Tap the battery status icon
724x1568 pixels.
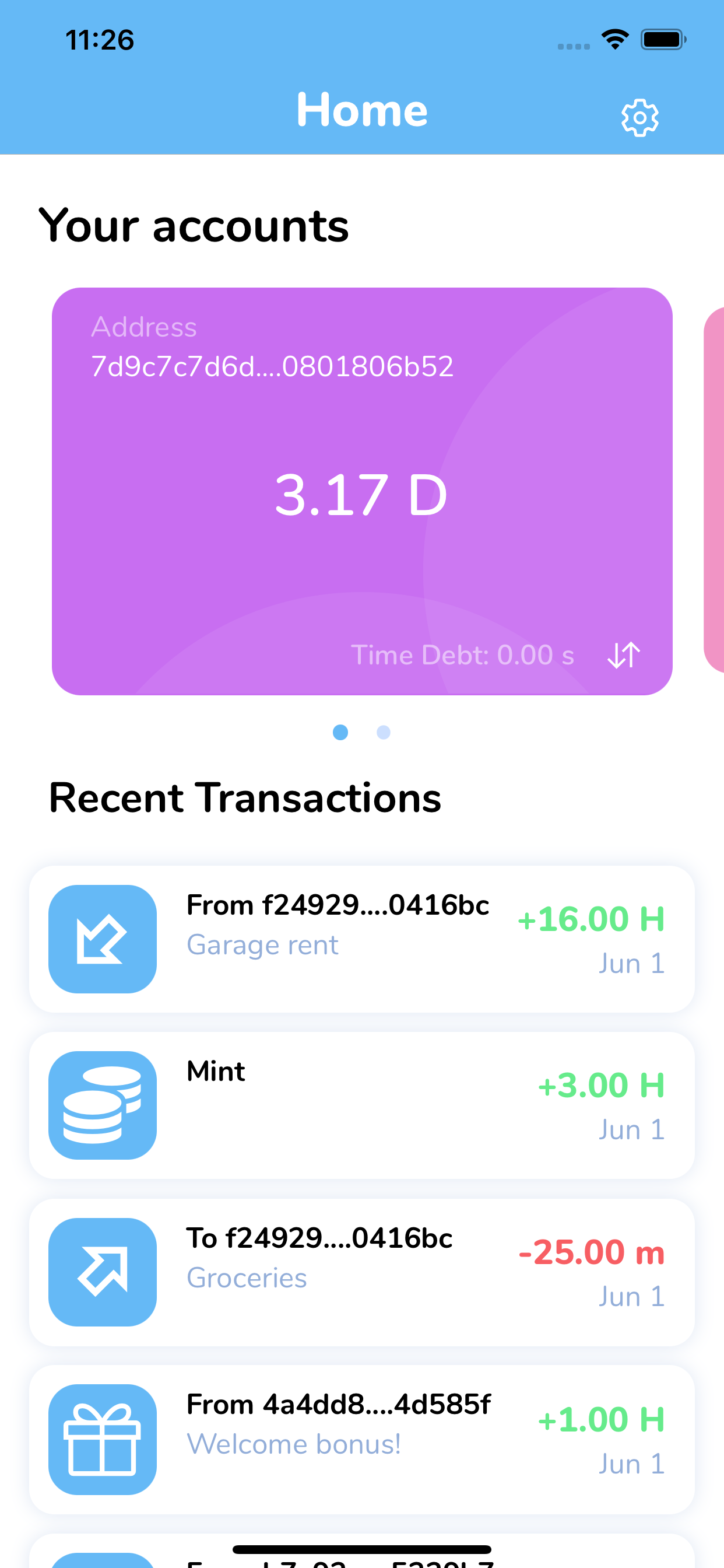point(663,39)
